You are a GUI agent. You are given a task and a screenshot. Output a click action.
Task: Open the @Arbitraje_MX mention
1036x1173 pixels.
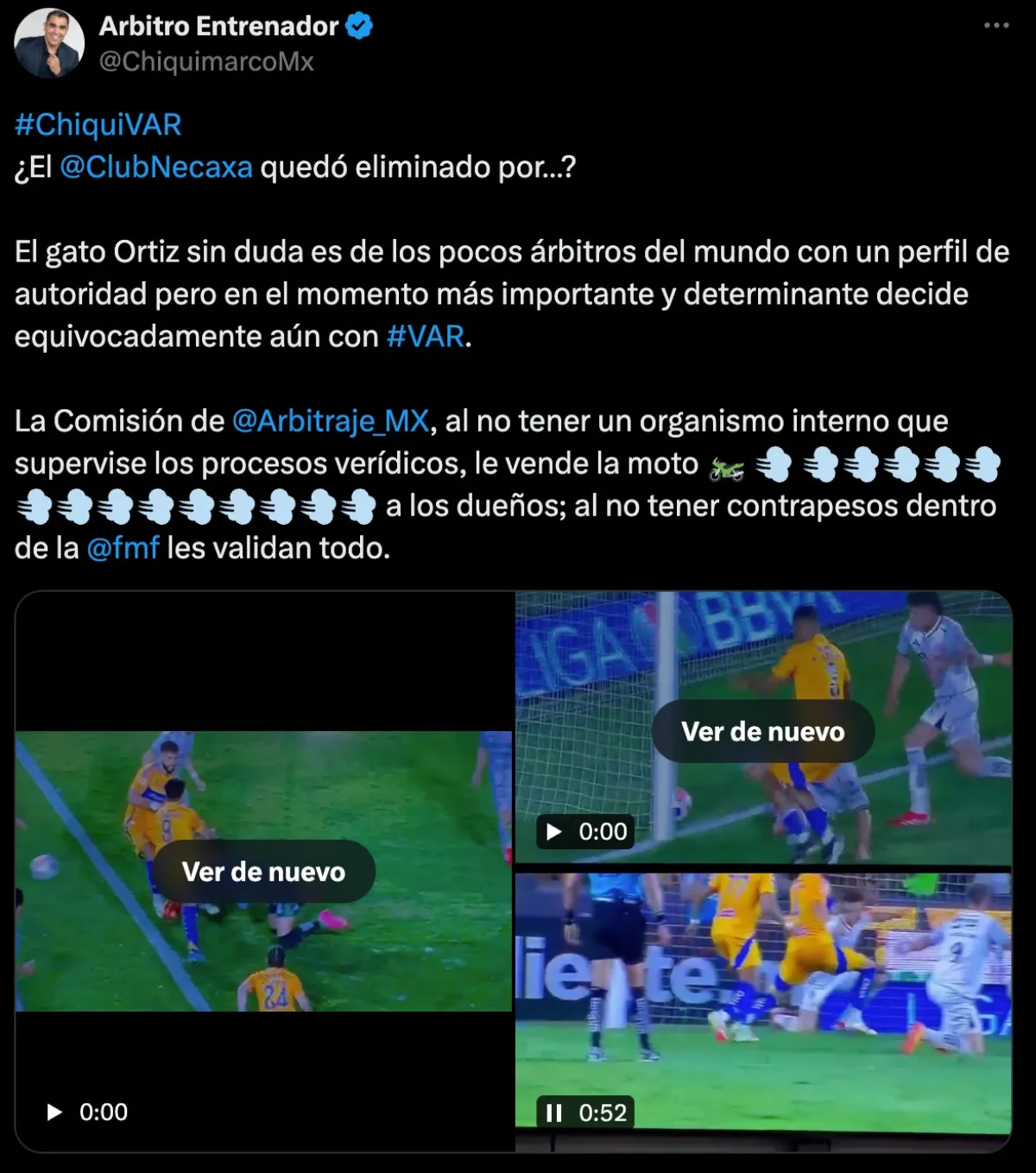pyautogui.click(x=331, y=420)
